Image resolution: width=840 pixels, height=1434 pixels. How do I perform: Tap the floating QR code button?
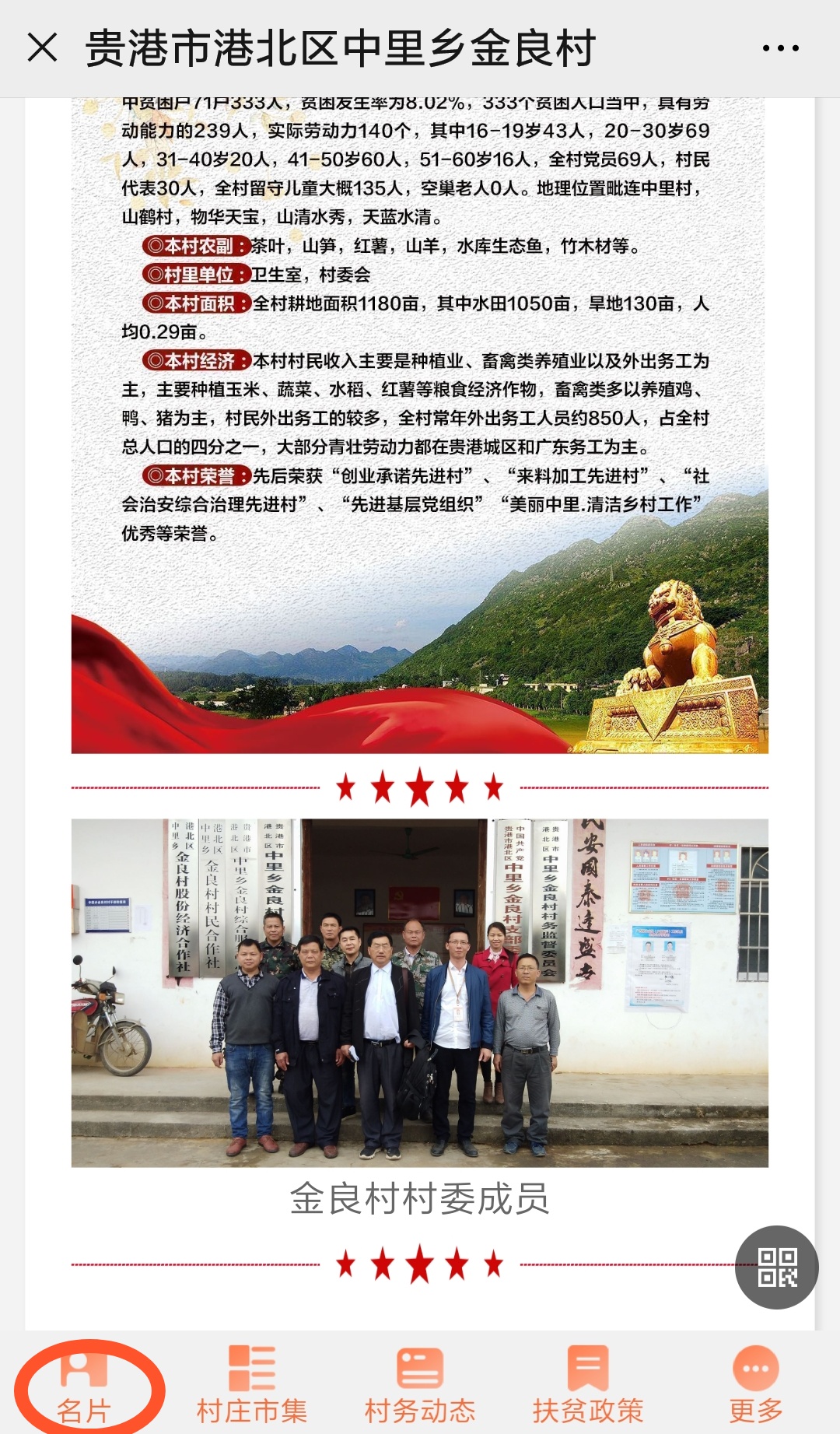[776, 1267]
